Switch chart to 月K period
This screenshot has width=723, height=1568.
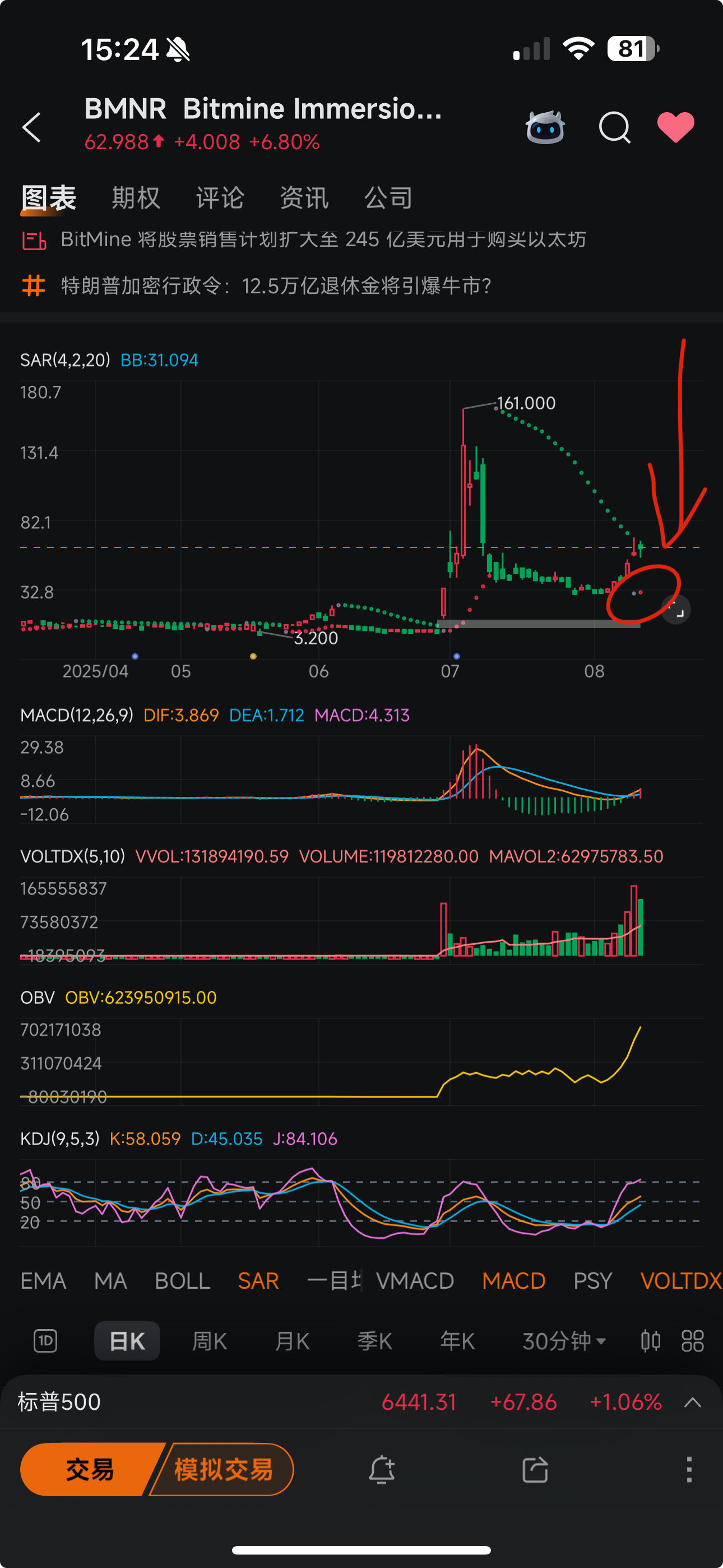(x=292, y=1341)
